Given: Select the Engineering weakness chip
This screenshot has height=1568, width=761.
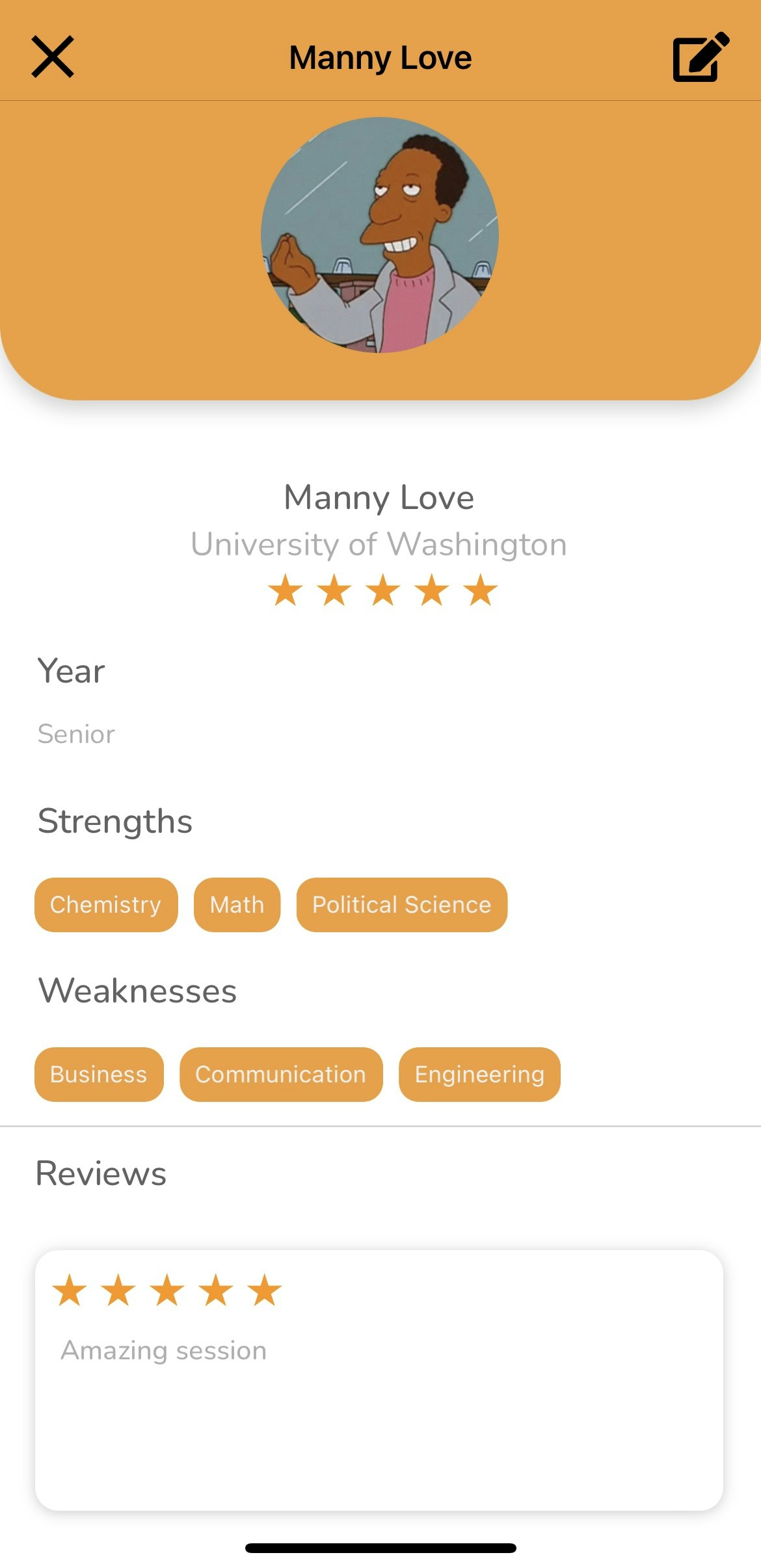Looking at the screenshot, I should coord(479,1074).
